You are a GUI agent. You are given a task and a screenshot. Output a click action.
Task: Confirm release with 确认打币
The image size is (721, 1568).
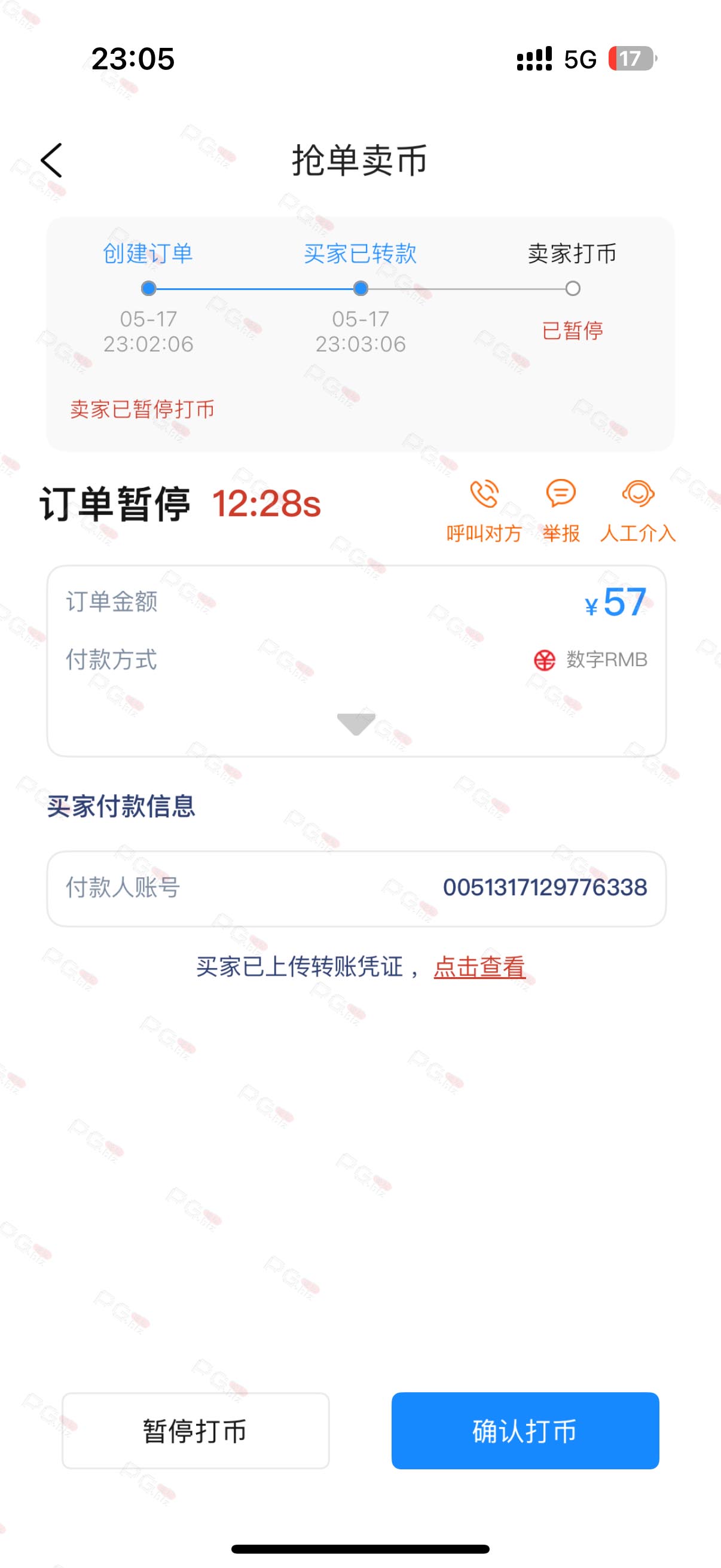tap(525, 1430)
